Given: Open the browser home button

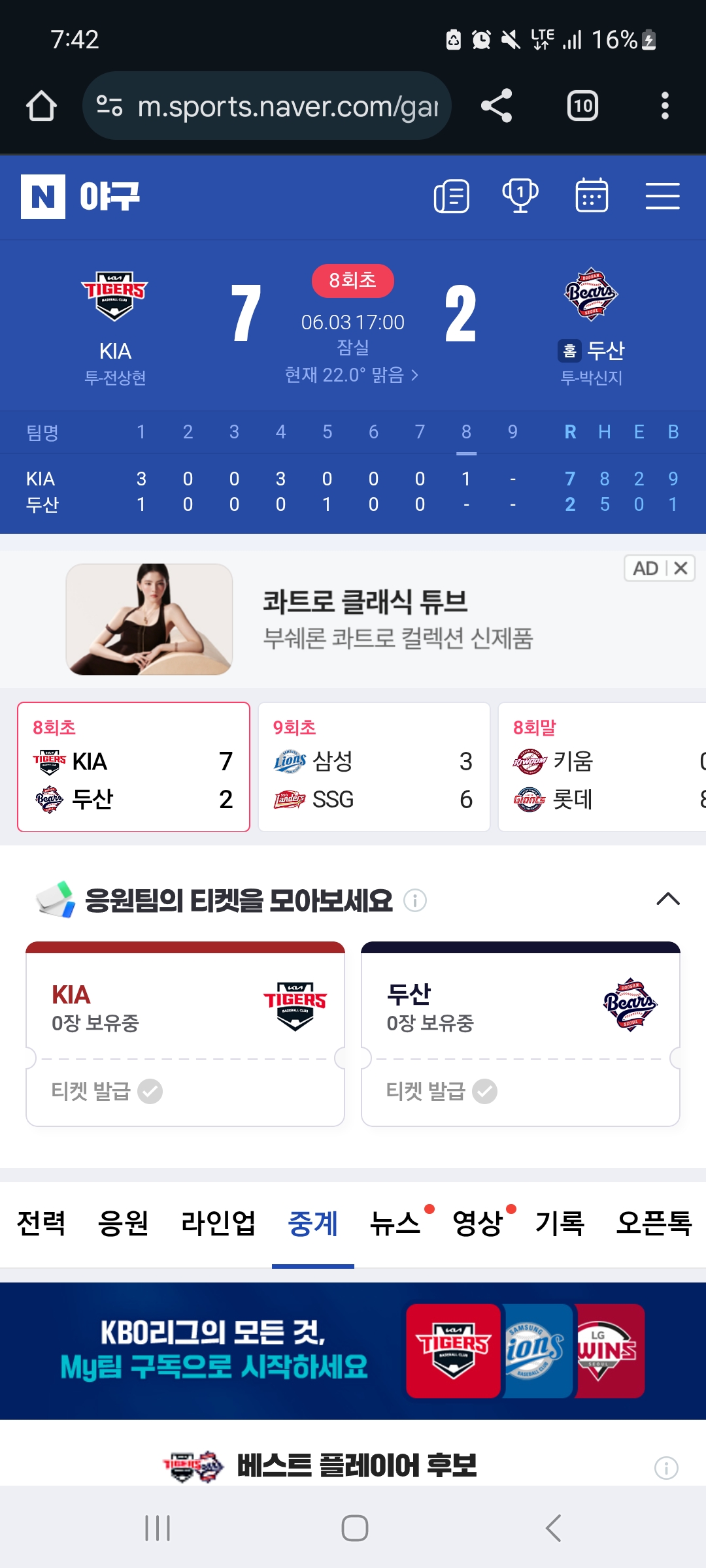Looking at the screenshot, I should tap(41, 106).
